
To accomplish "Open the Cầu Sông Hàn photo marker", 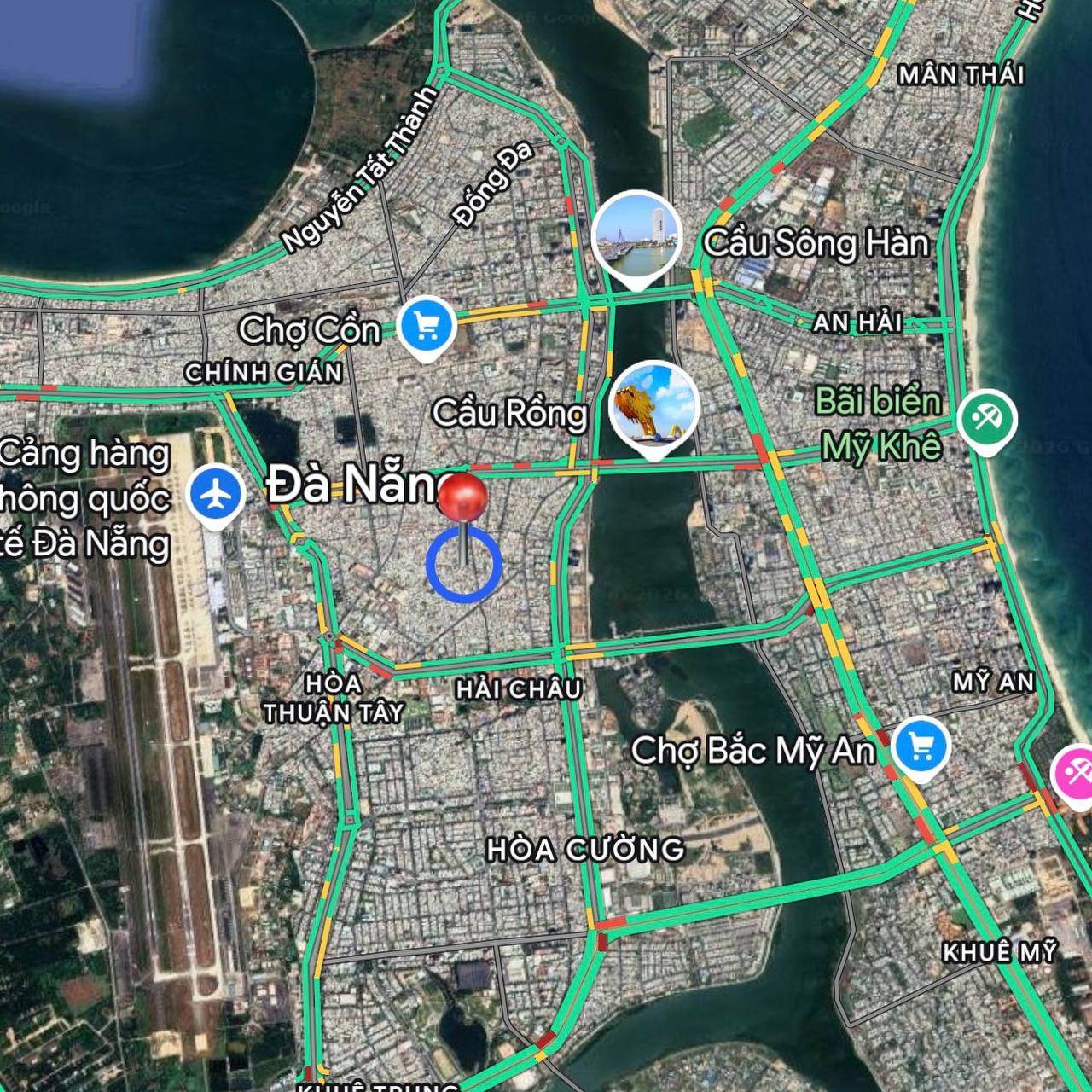I will click(x=636, y=235).
